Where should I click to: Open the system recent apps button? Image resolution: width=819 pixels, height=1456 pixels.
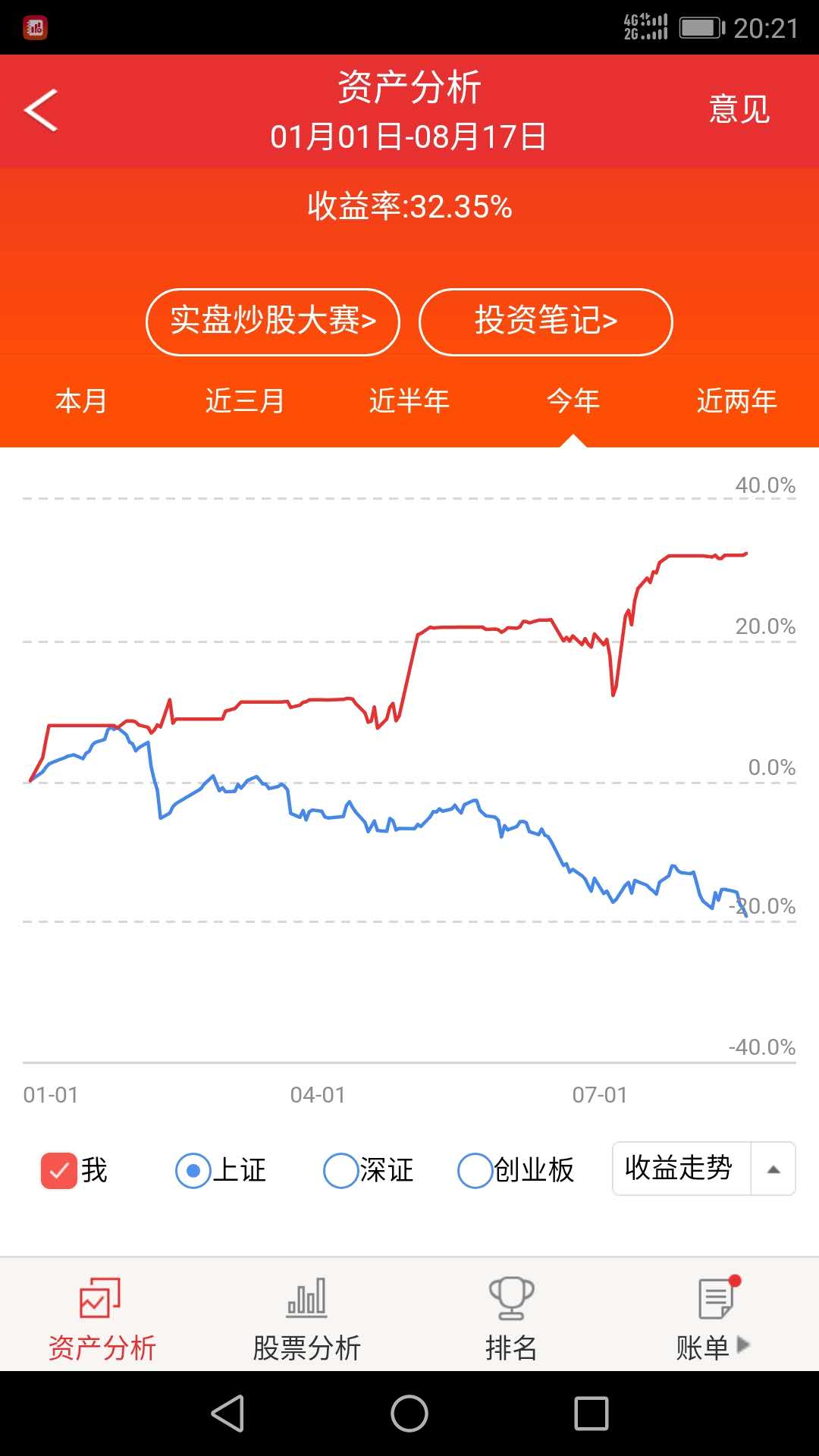(x=591, y=1414)
